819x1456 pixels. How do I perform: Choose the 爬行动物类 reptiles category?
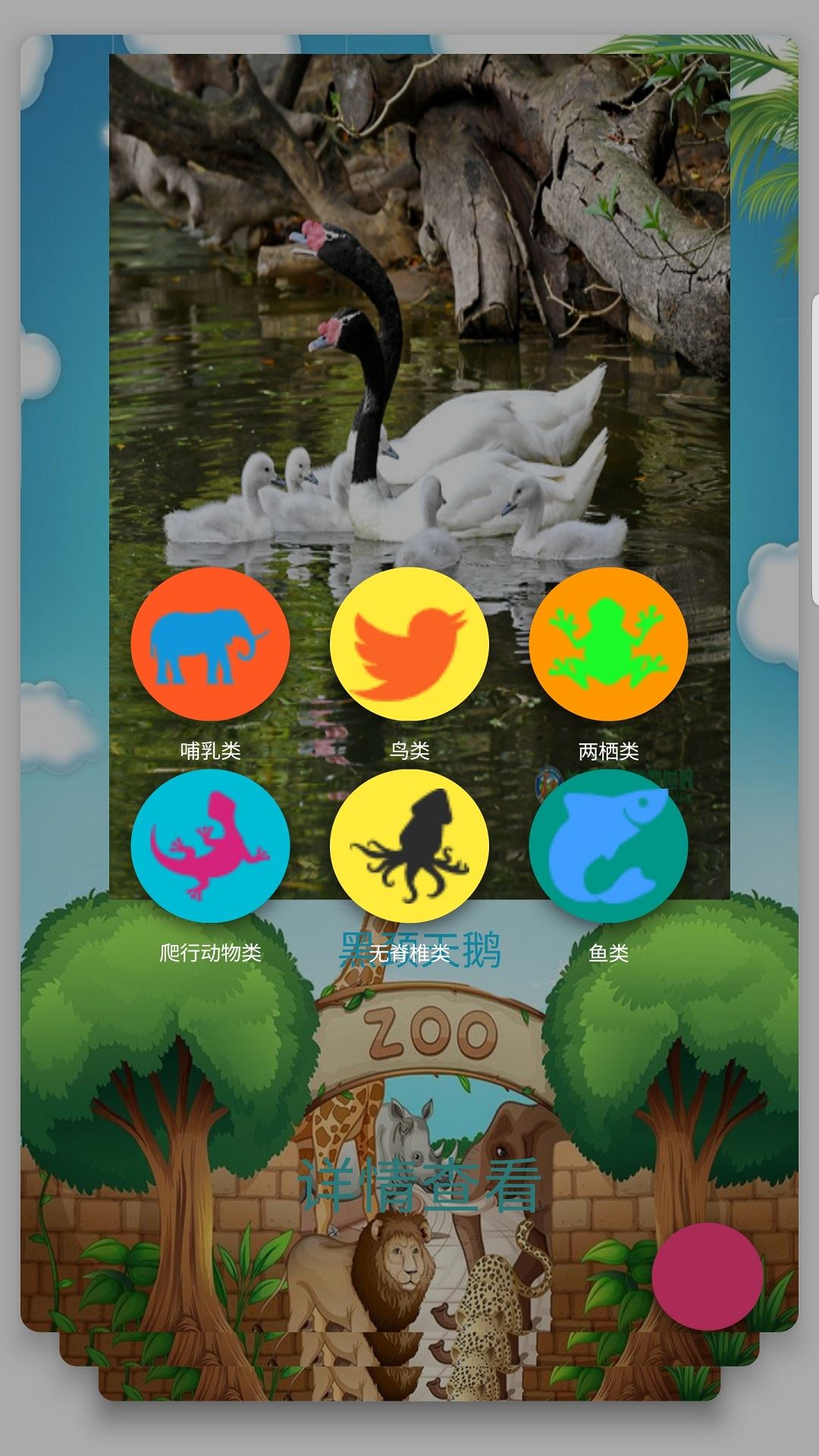(x=210, y=846)
